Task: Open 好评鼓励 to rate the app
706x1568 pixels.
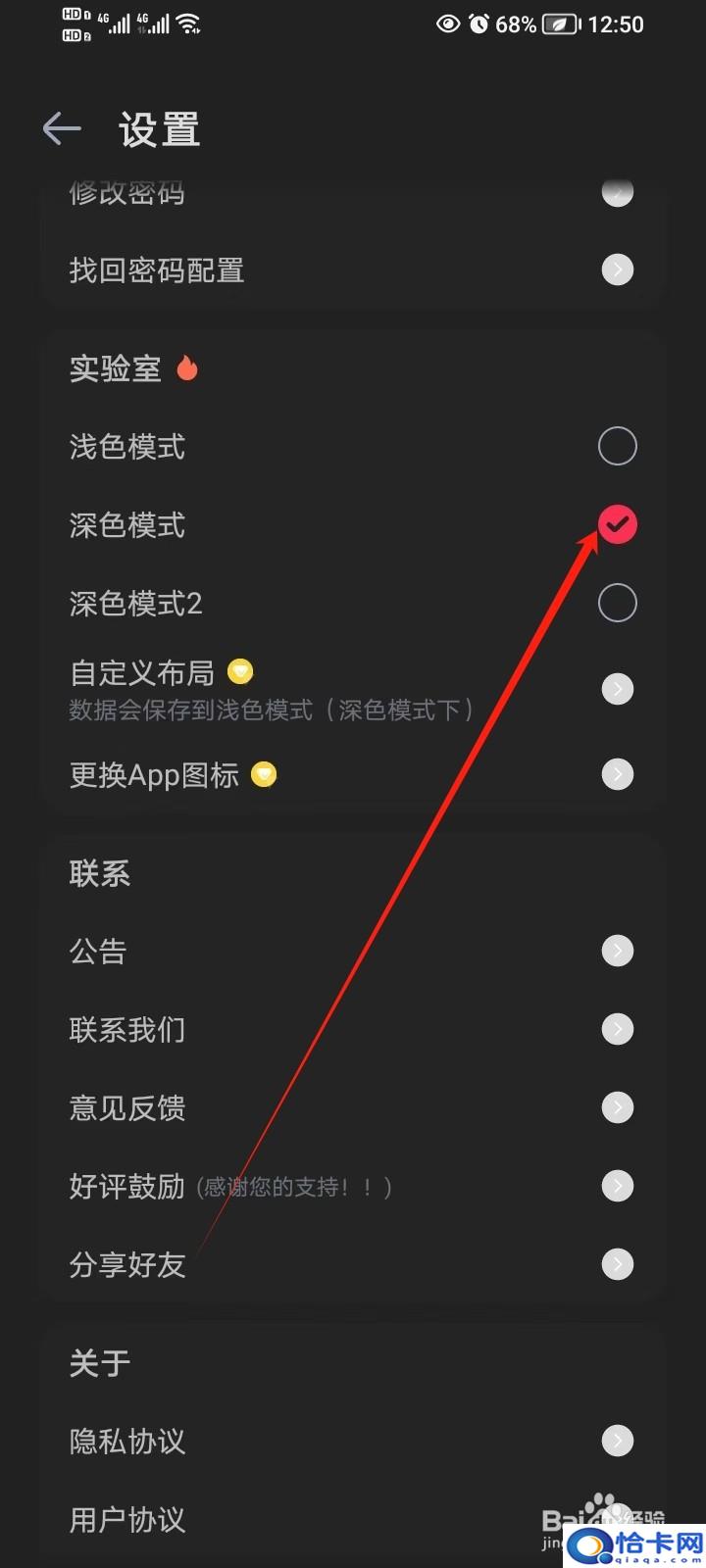Action: point(353,1187)
